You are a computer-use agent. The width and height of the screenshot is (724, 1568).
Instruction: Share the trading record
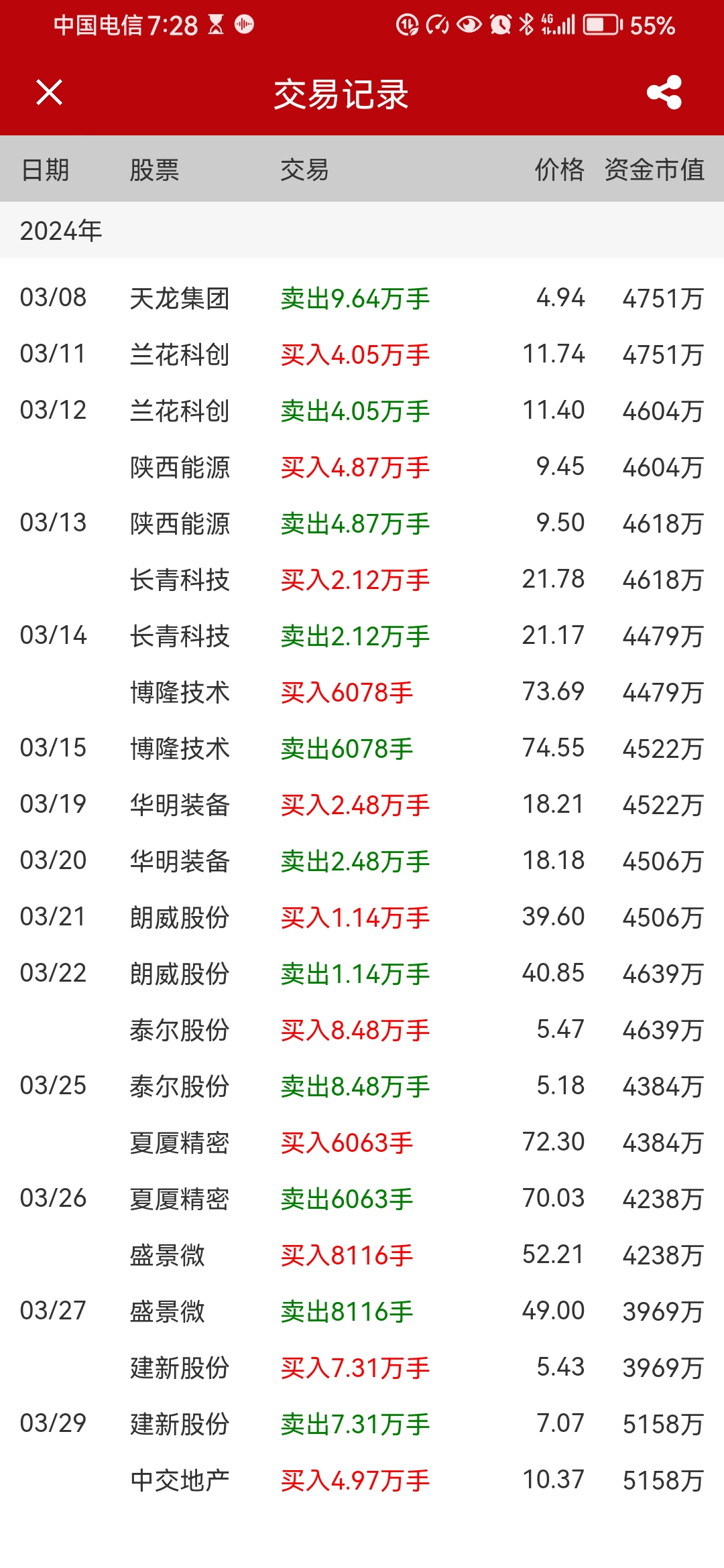(664, 92)
